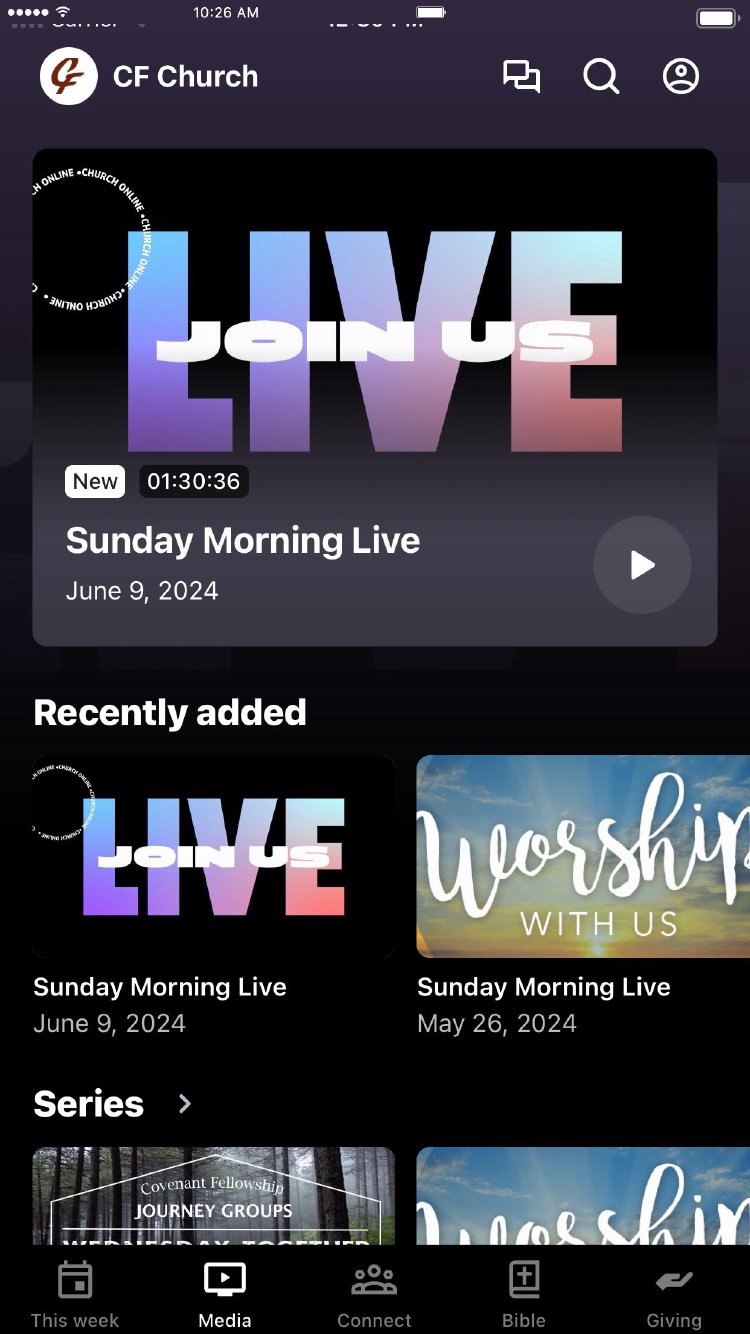Go to the Connect tab

click(x=374, y=1296)
